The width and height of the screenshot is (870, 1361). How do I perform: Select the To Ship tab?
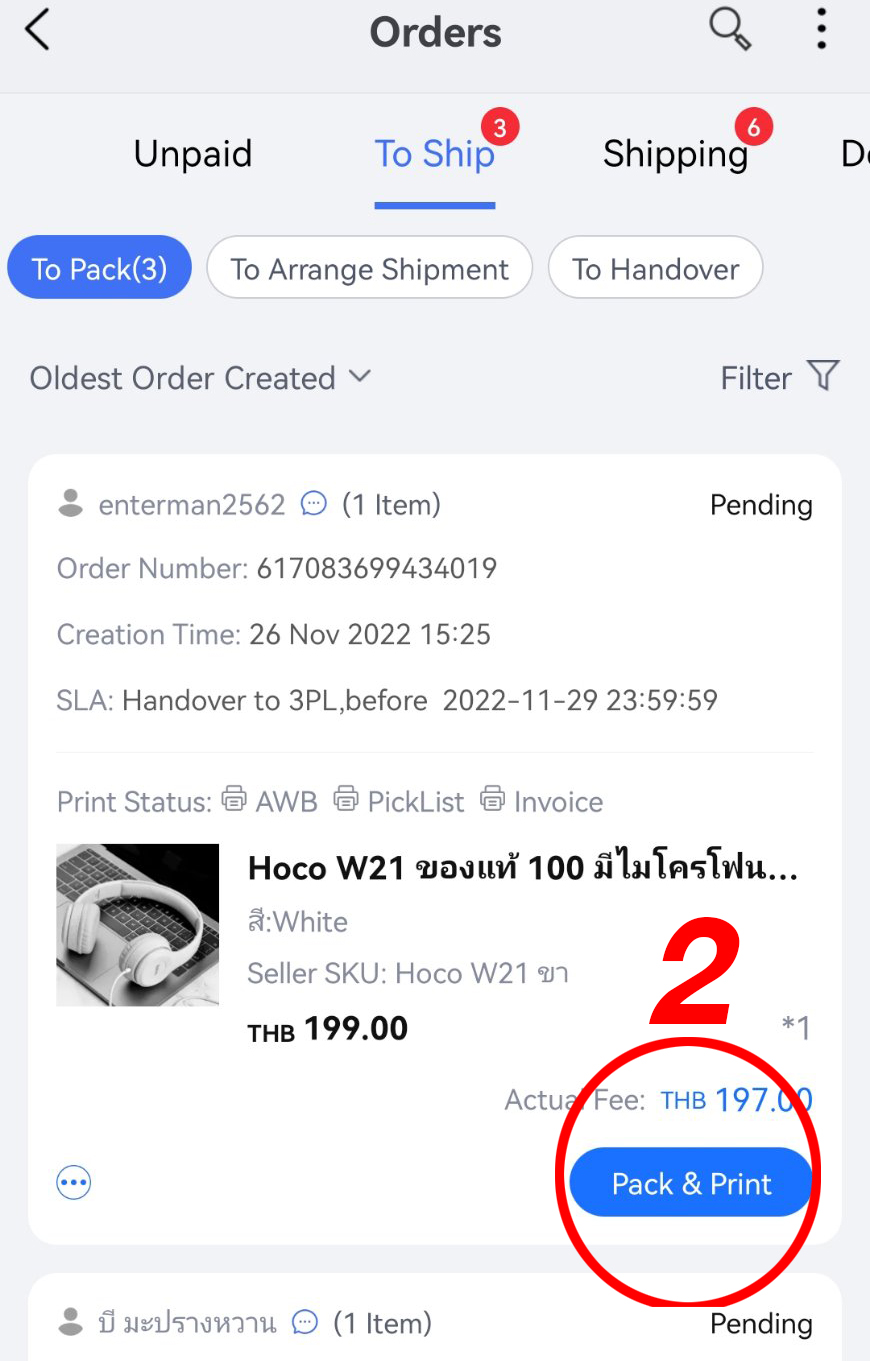[x=434, y=154]
